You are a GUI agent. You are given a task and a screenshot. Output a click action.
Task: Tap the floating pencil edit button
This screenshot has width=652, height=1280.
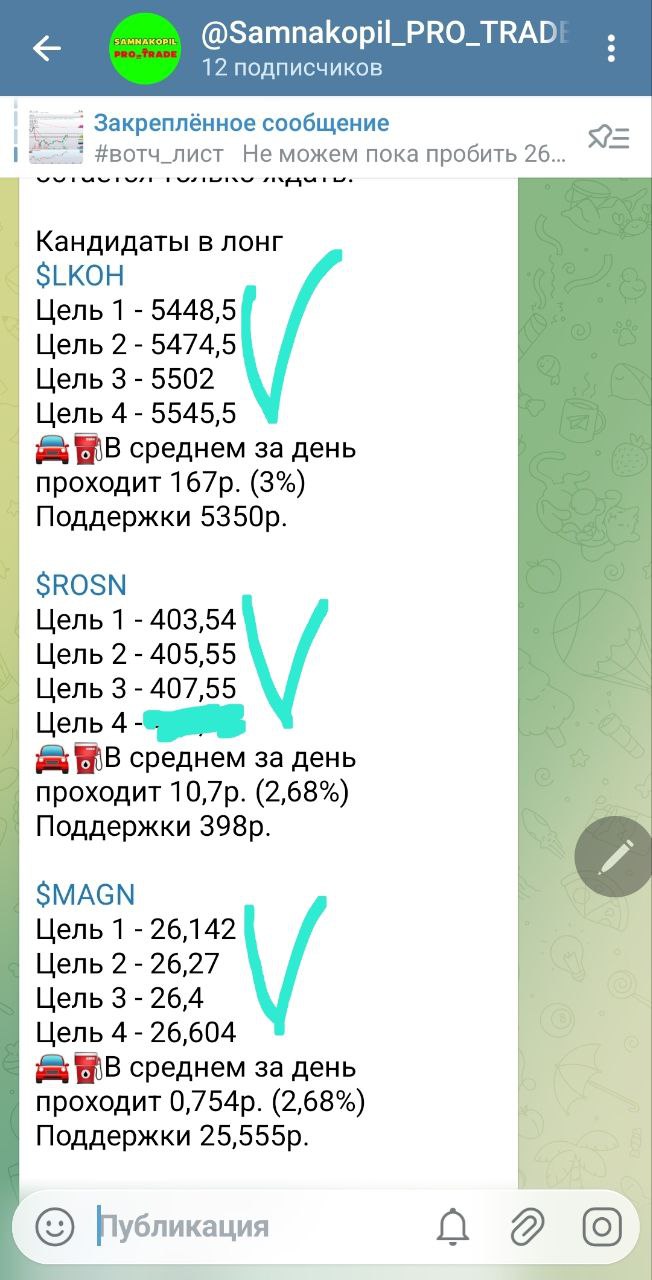point(613,855)
